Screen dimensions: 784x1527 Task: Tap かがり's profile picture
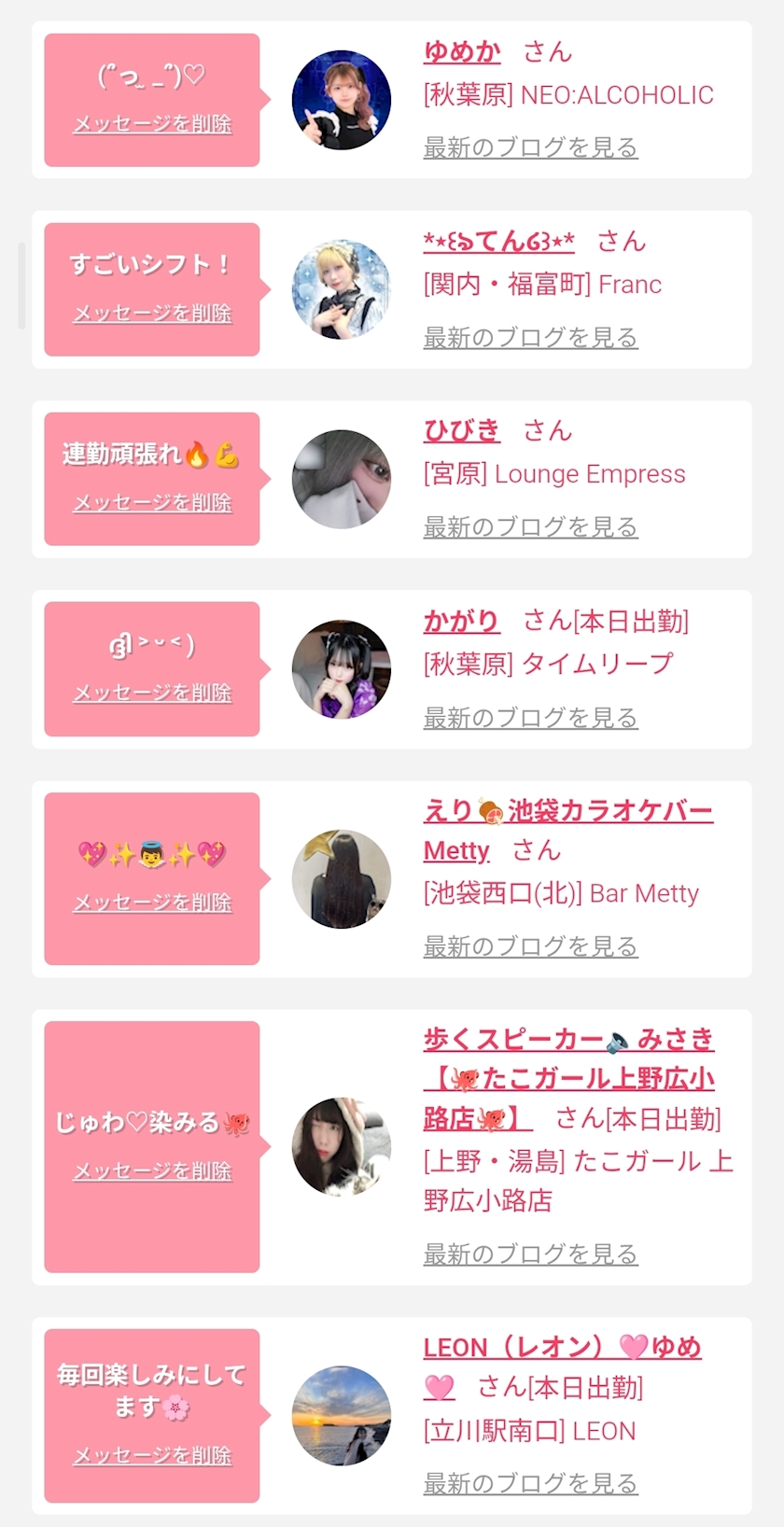pos(342,669)
